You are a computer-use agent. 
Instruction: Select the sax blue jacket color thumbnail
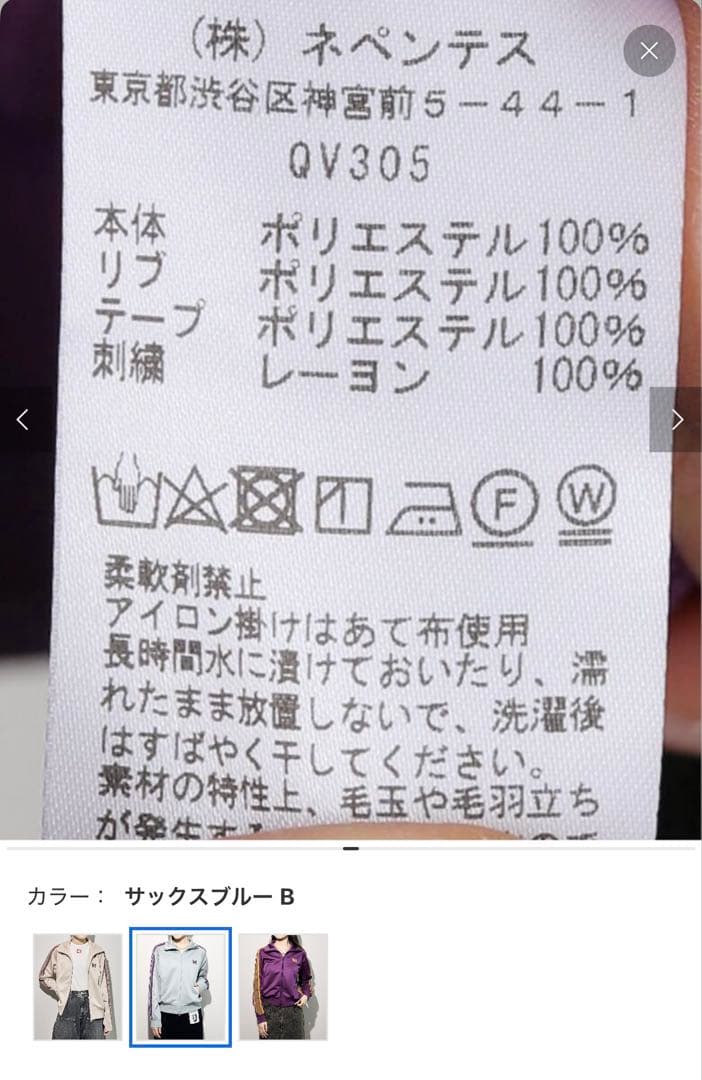(x=180, y=986)
